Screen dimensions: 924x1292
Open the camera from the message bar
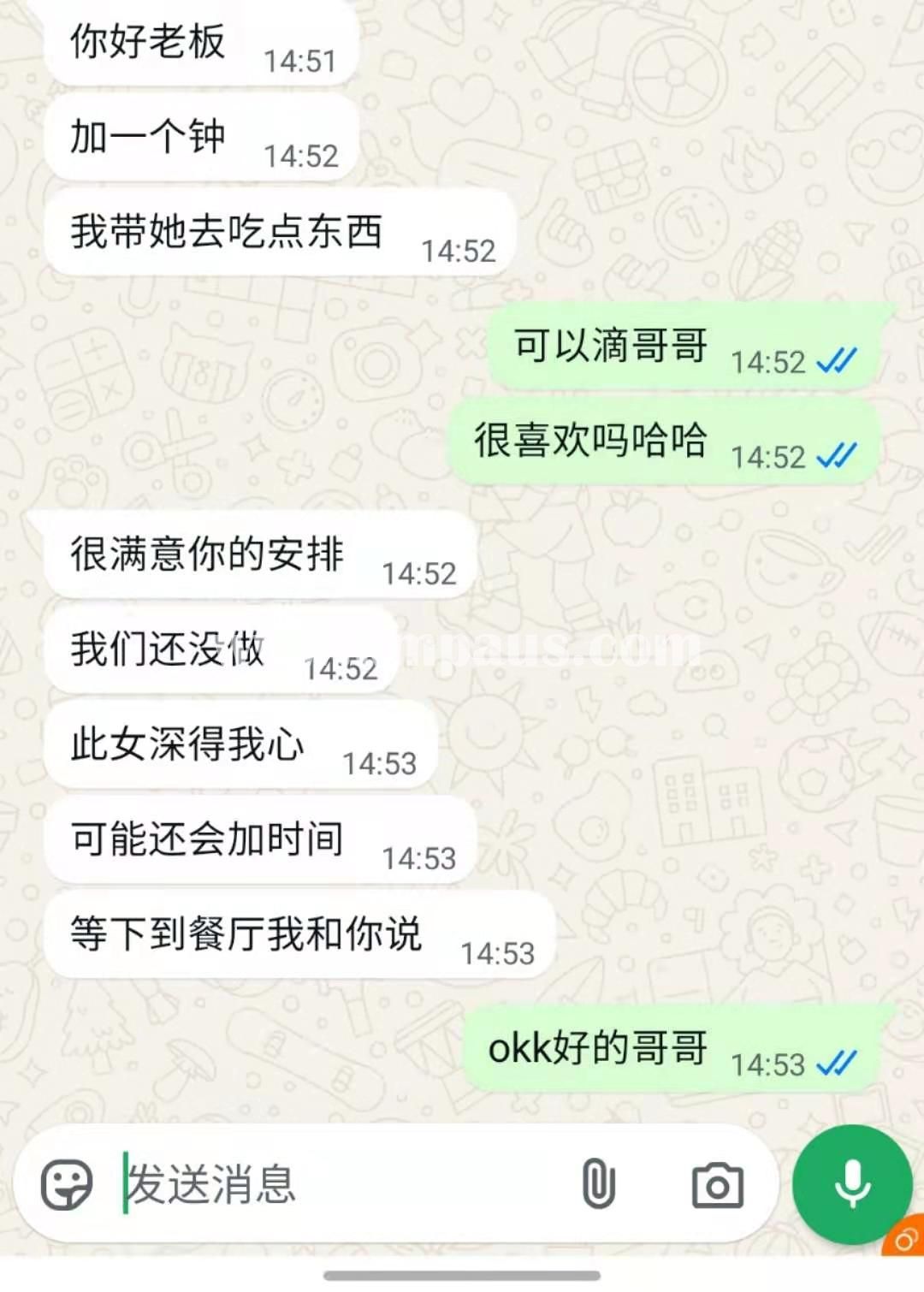pos(717,1186)
